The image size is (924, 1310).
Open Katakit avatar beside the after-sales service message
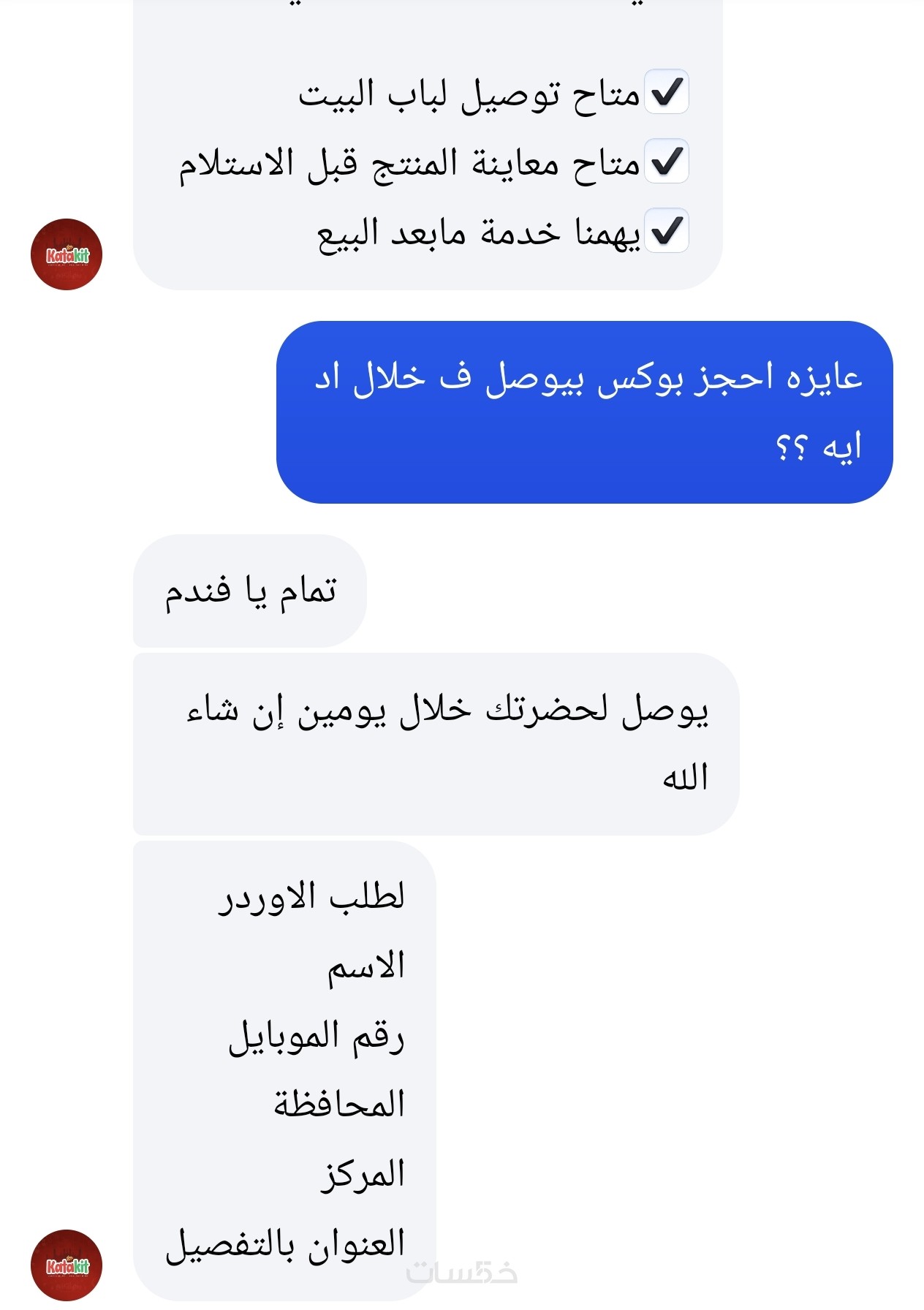[67, 254]
